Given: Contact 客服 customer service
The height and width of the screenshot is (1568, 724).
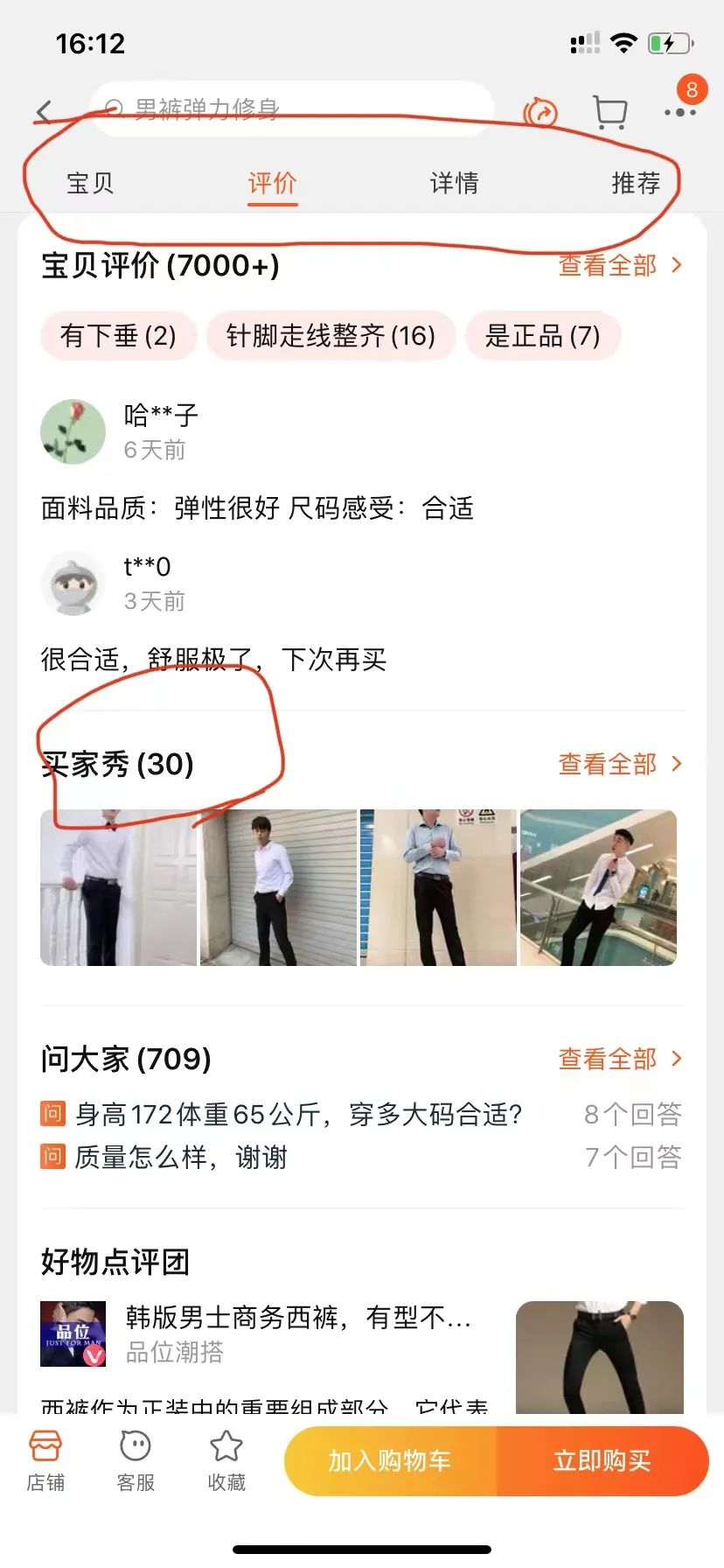Looking at the screenshot, I should [136, 1459].
